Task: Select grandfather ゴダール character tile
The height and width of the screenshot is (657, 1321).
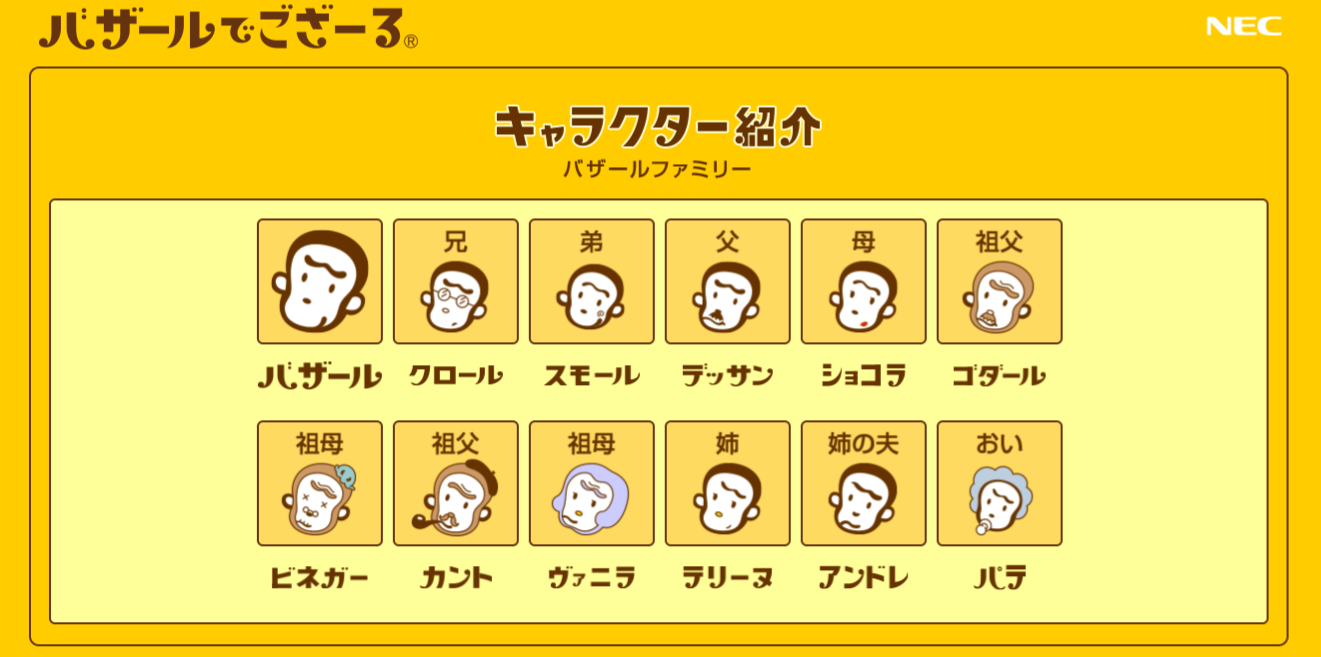Action: (1000, 282)
